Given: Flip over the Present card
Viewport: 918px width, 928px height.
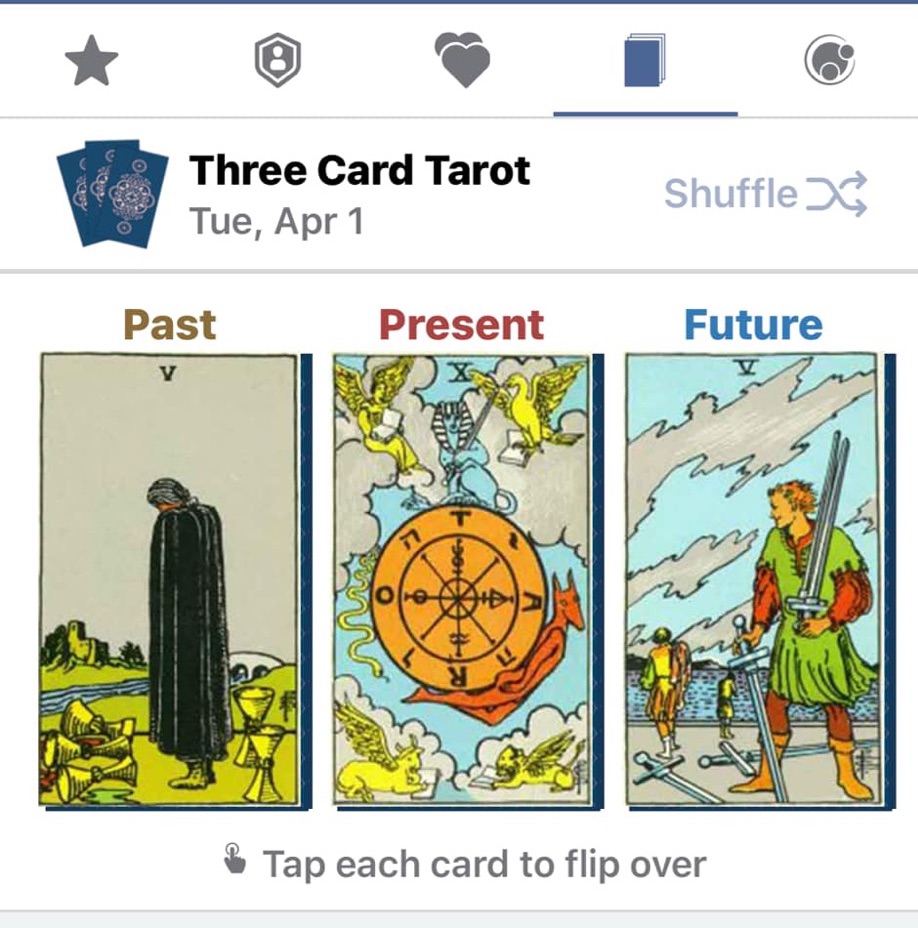Looking at the screenshot, I should (x=462, y=580).
